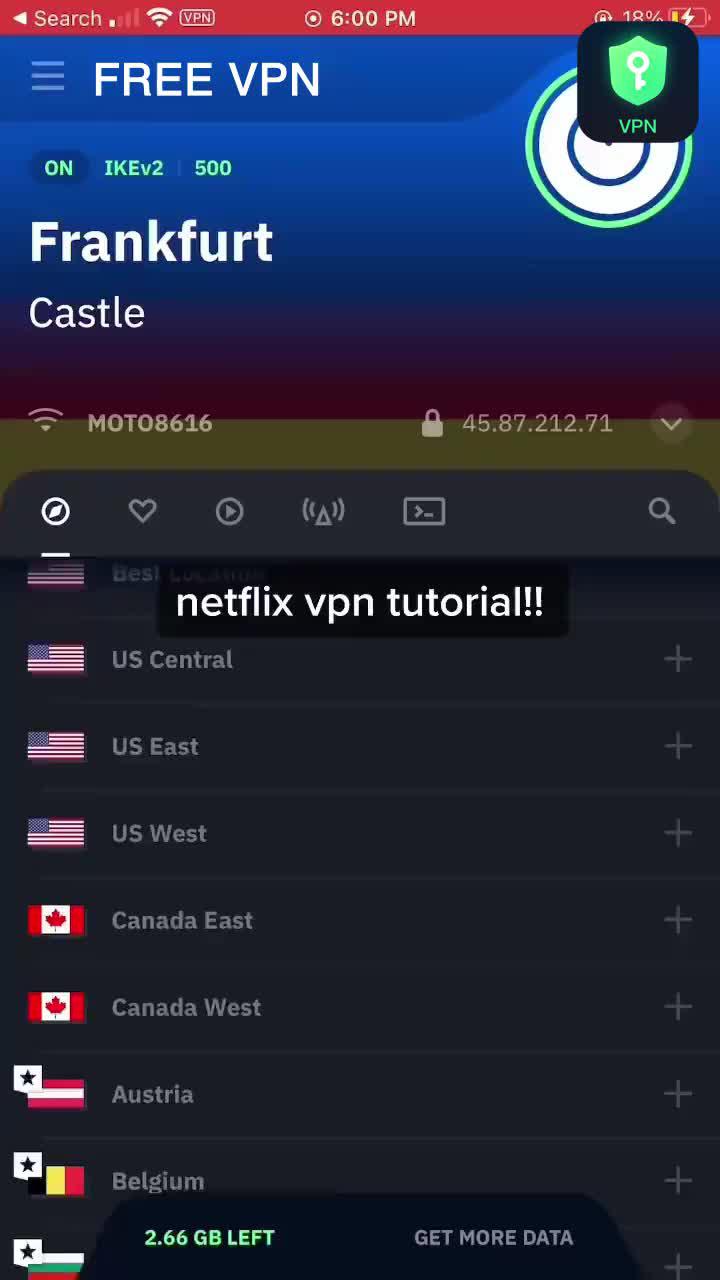Image resolution: width=720 pixels, height=1280 pixels.
Task: Select the compass all locations tab
Action: coord(56,511)
